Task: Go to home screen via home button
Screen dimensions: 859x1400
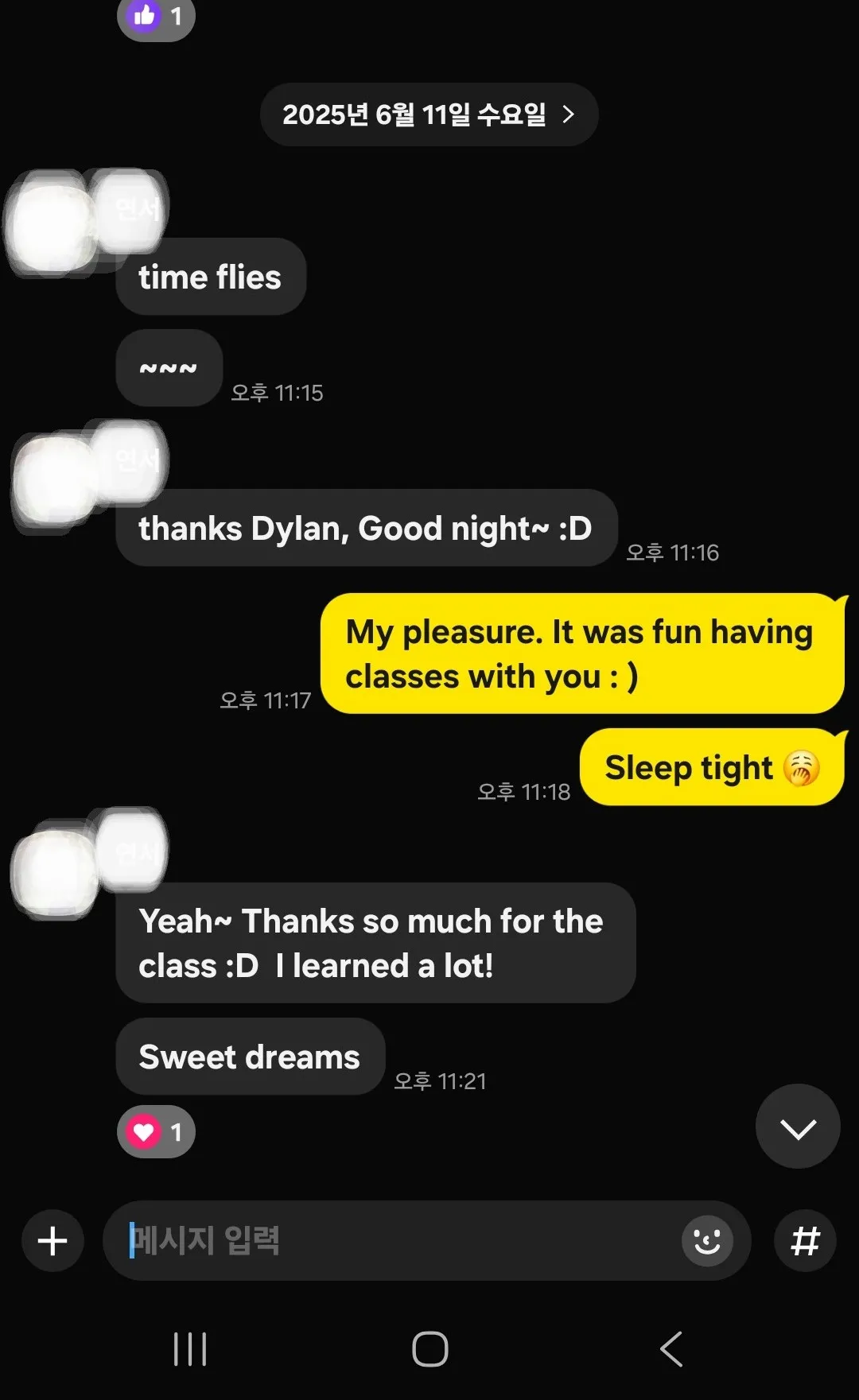Action: (429, 1349)
